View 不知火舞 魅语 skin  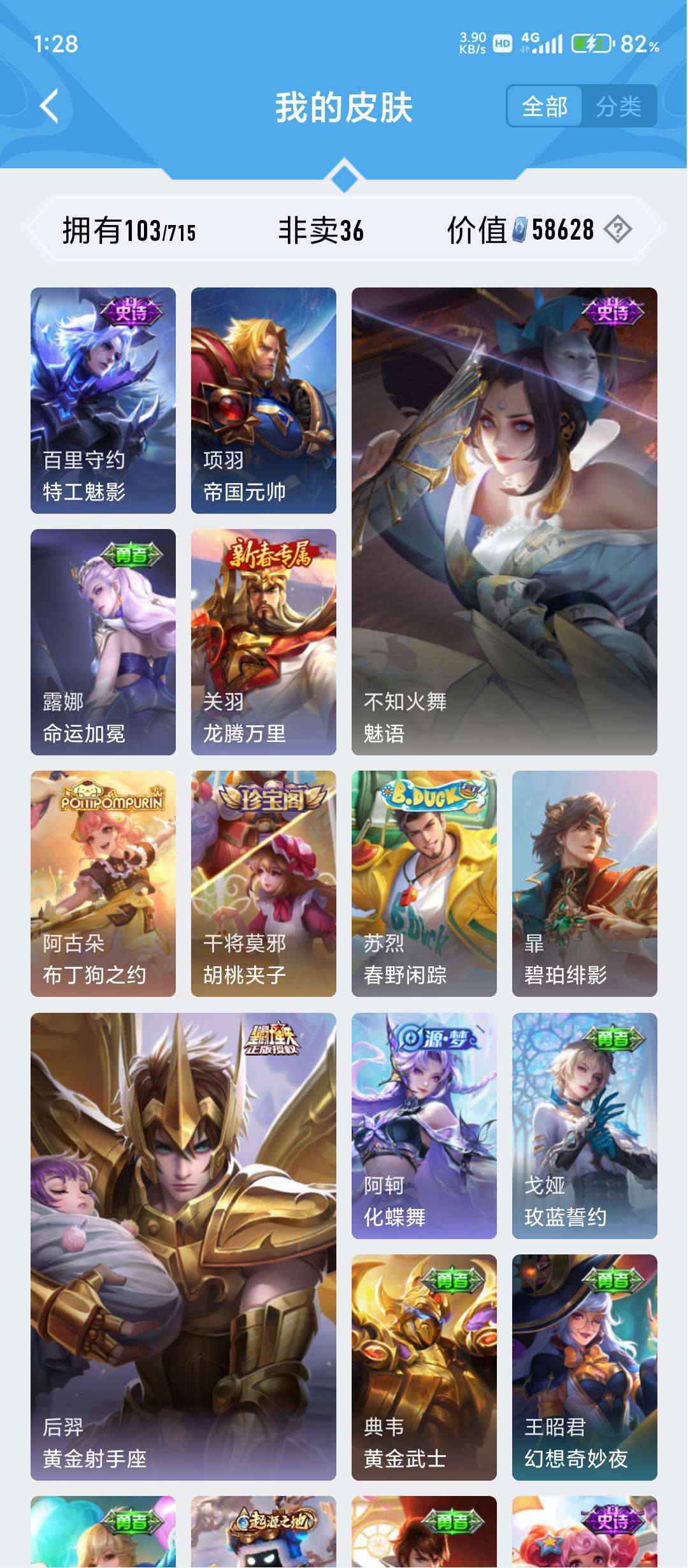coord(504,521)
